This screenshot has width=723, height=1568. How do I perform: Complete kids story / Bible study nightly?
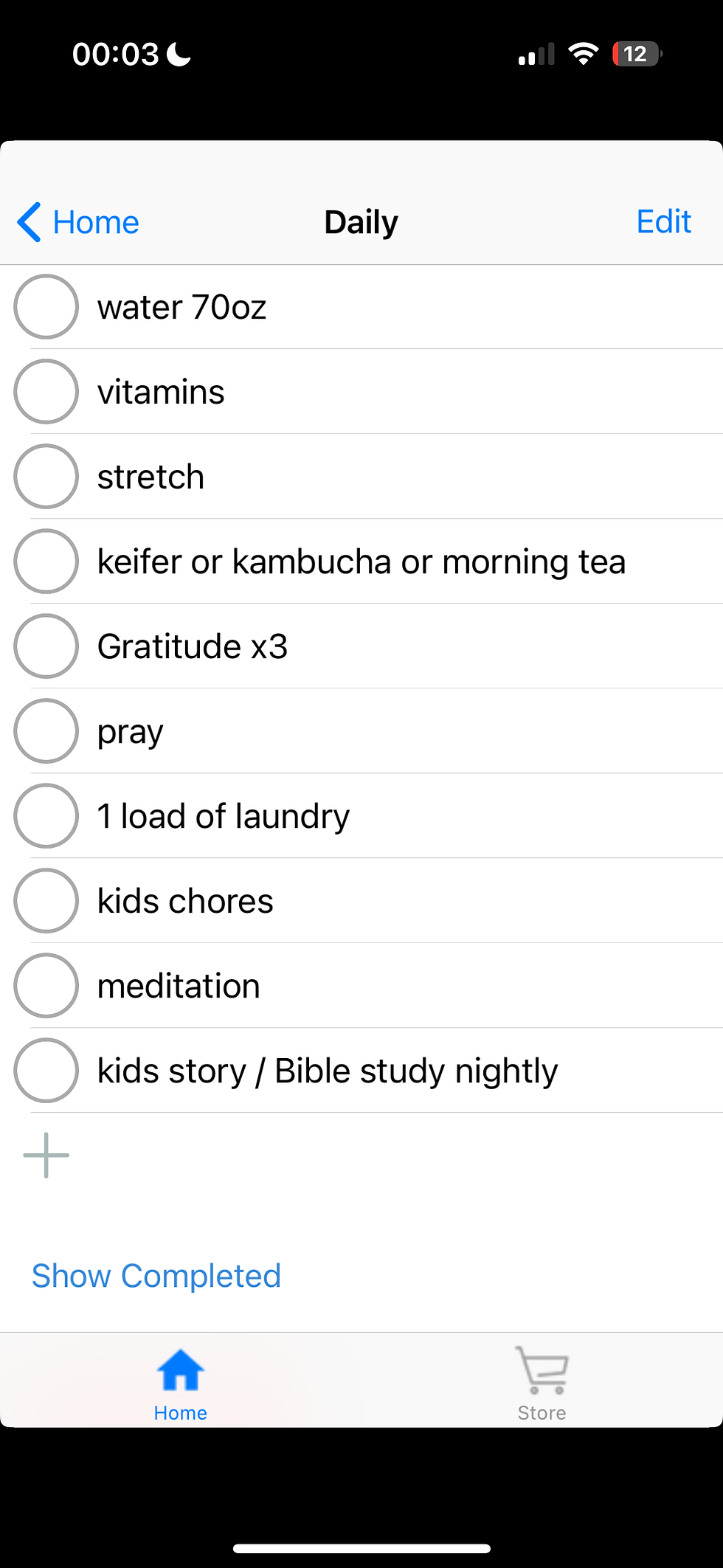pyautogui.click(x=46, y=1071)
